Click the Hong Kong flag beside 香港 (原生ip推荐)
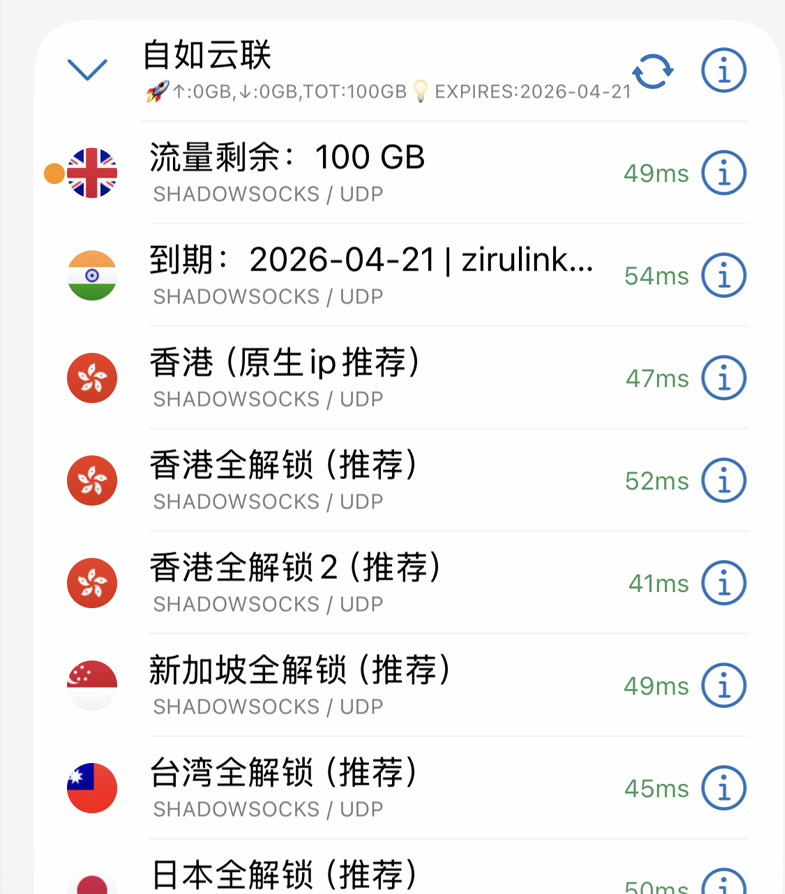The image size is (785, 894). pyautogui.click(x=92, y=378)
